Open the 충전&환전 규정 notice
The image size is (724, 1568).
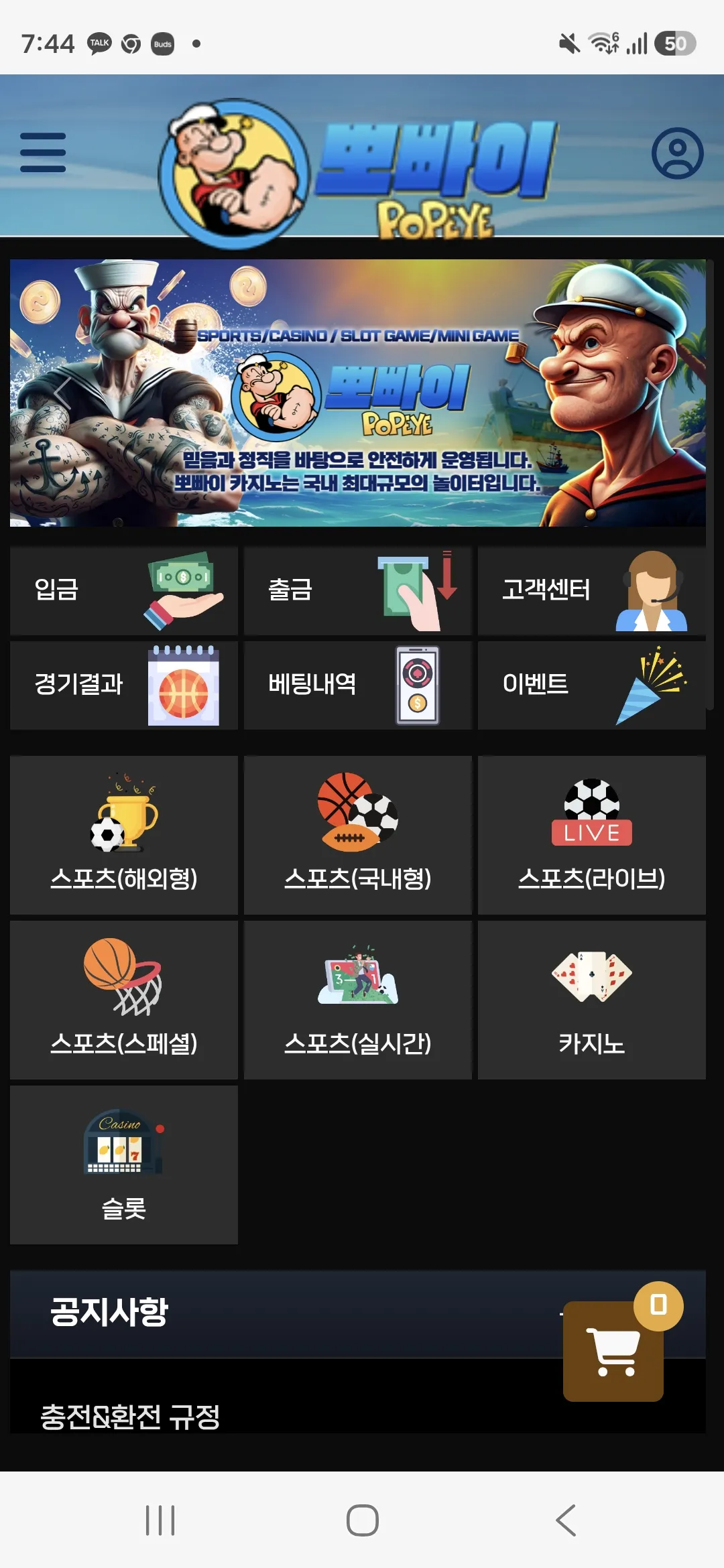(130, 1417)
